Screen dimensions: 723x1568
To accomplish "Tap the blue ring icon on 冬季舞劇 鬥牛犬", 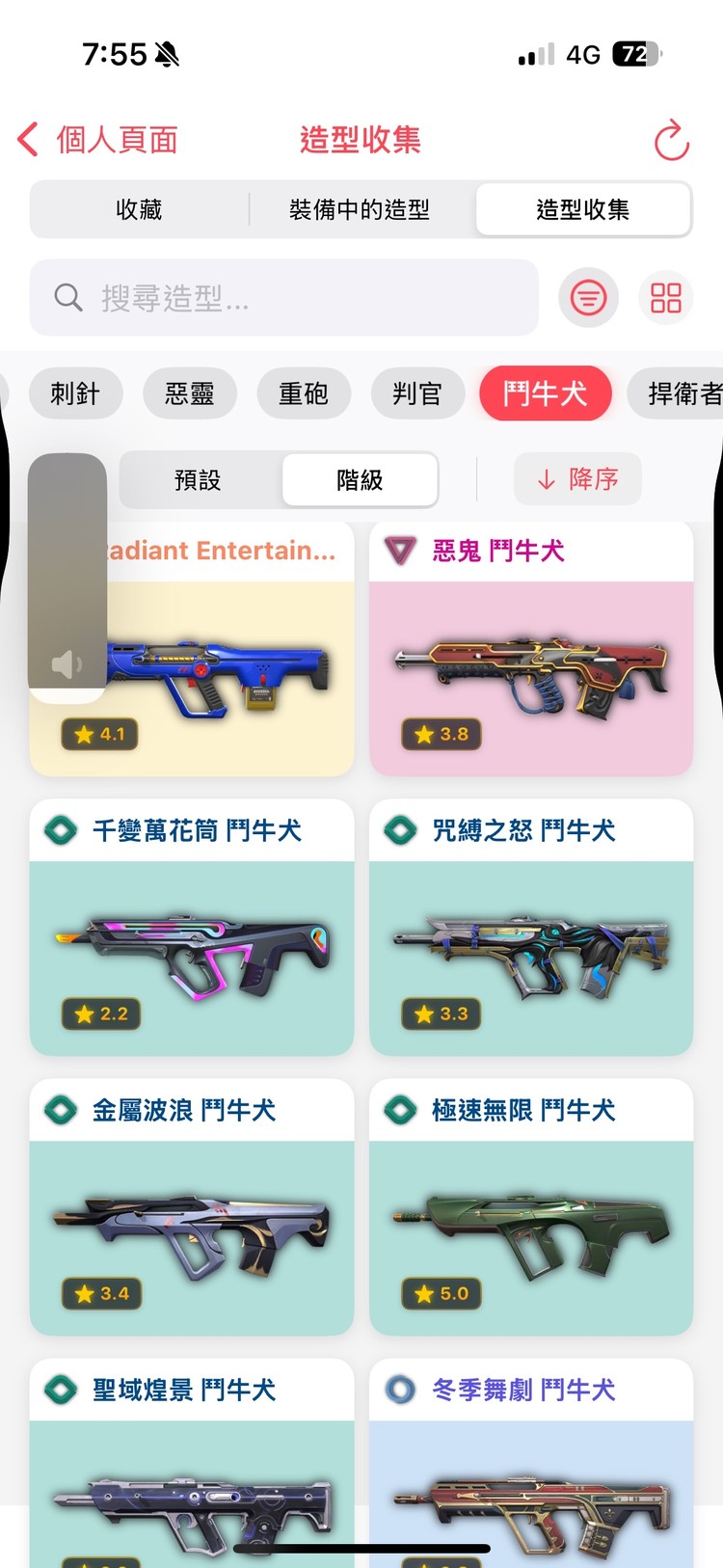I will pos(398,1388).
